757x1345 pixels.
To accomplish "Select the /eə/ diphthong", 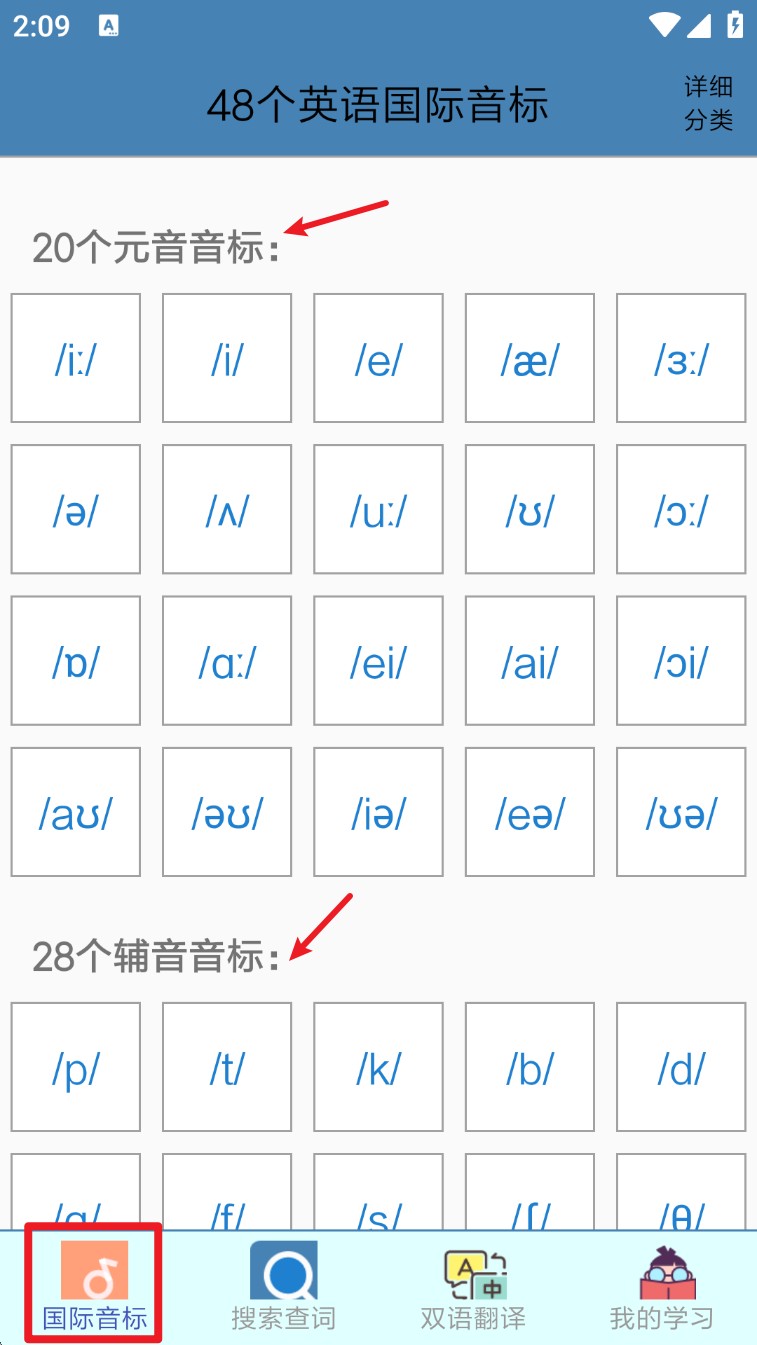I will click(530, 812).
